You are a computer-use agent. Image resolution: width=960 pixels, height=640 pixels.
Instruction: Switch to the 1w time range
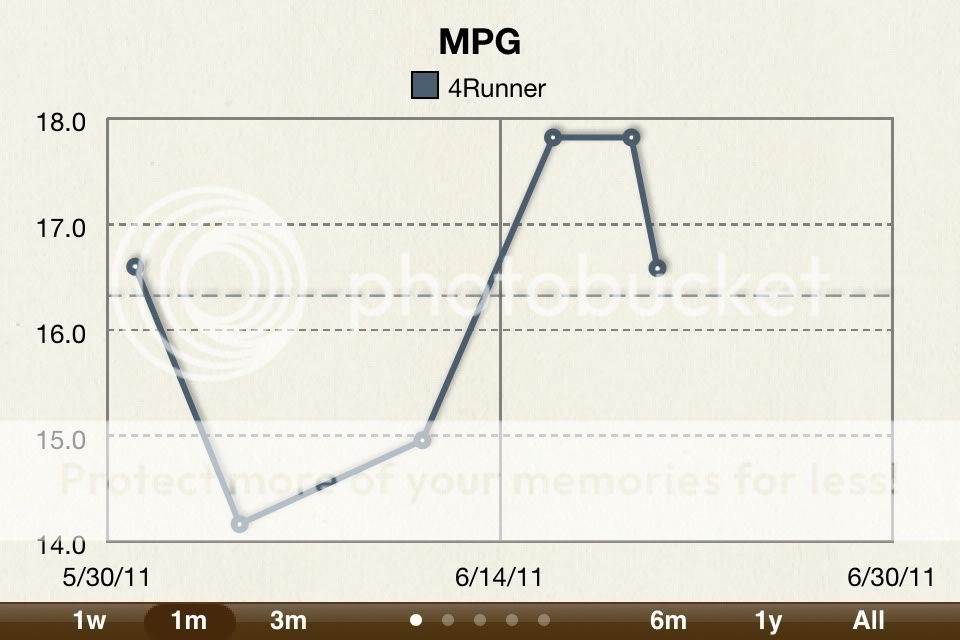click(89, 621)
